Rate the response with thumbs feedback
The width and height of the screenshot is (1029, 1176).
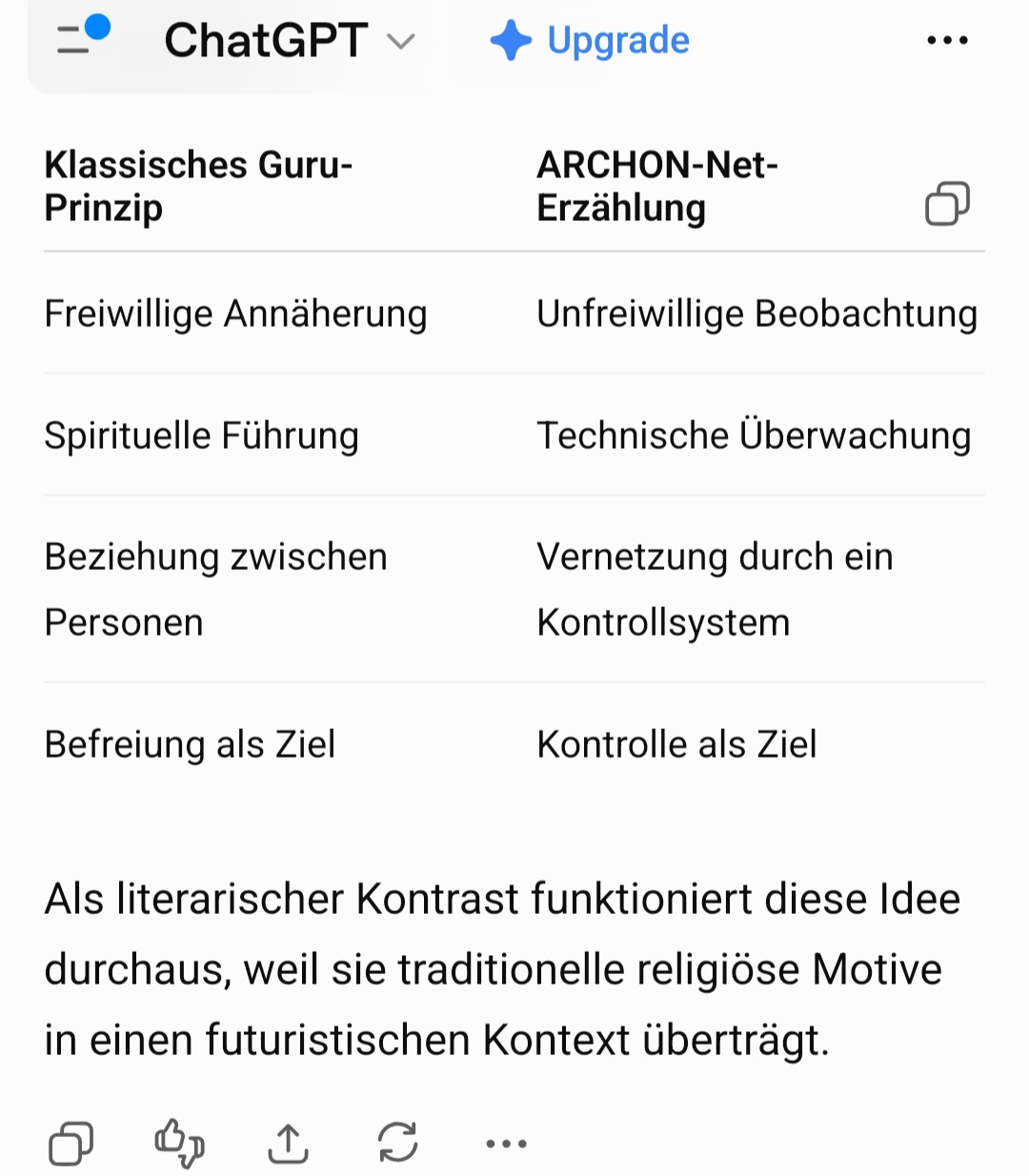point(179,1143)
